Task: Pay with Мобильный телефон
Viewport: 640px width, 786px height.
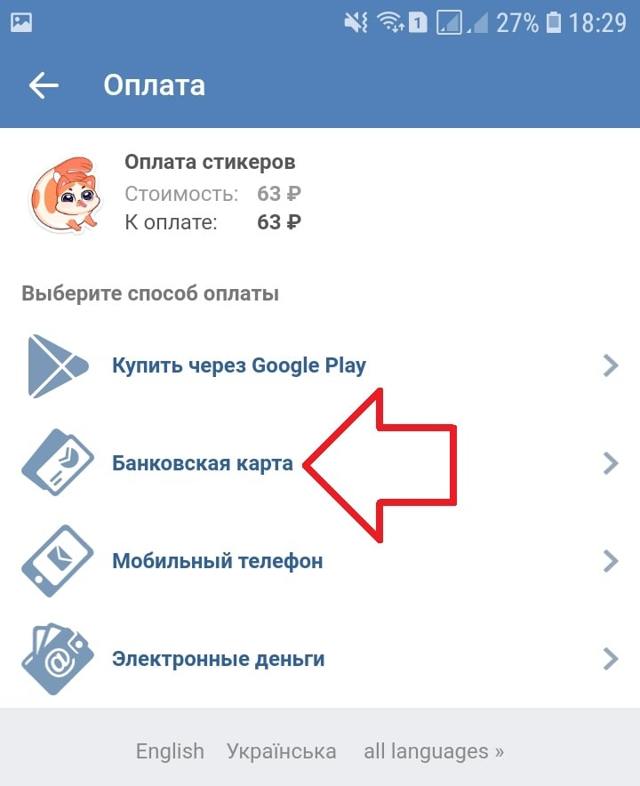Action: pos(217,561)
